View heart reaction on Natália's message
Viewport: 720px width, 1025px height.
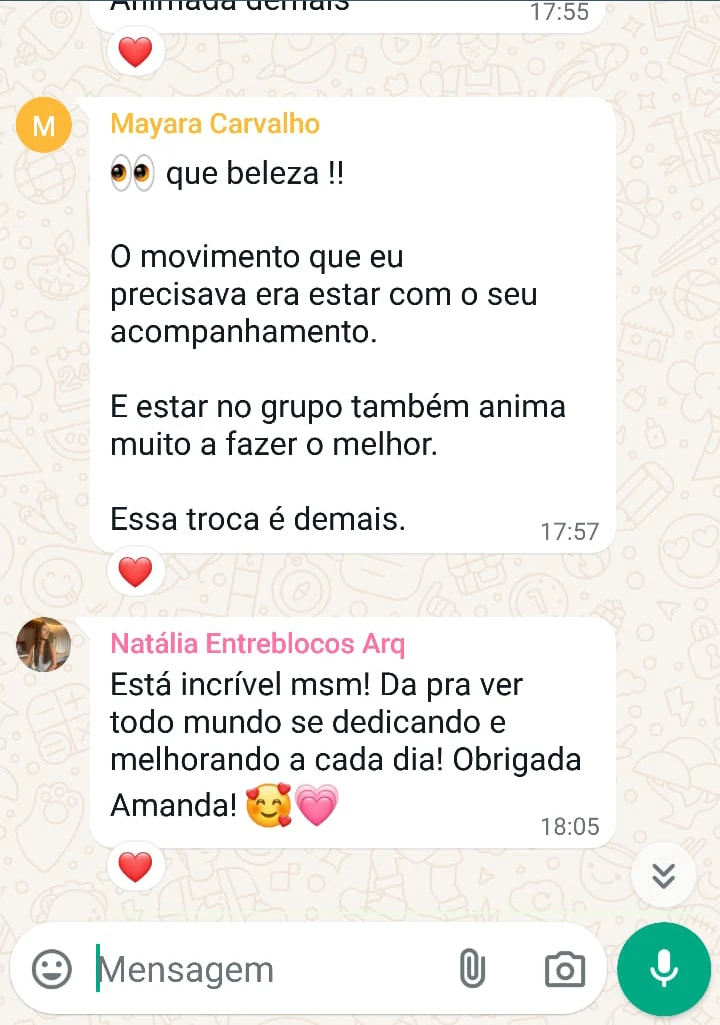[135, 867]
